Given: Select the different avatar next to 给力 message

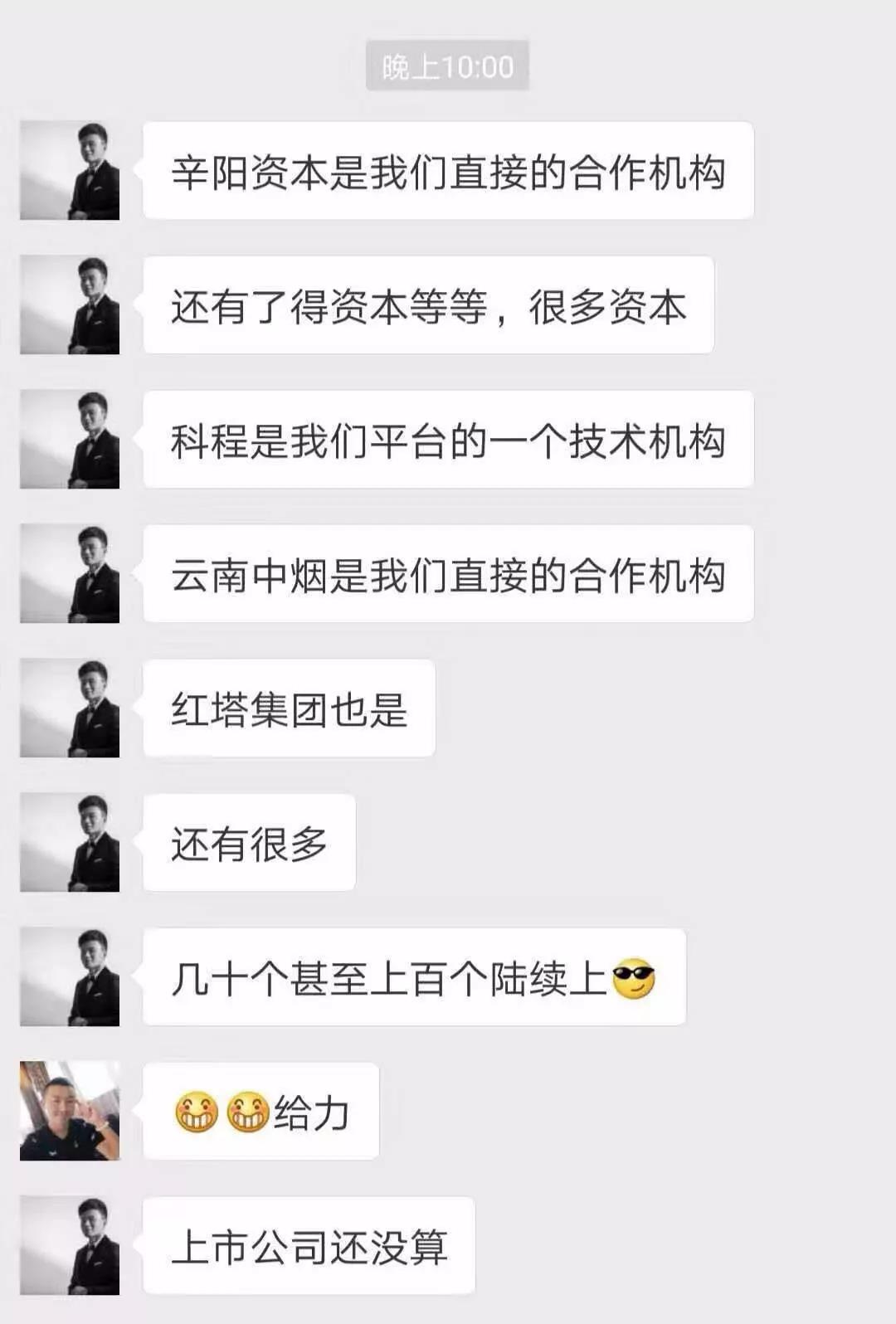Looking at the screenshot, I should (71, 1111).
